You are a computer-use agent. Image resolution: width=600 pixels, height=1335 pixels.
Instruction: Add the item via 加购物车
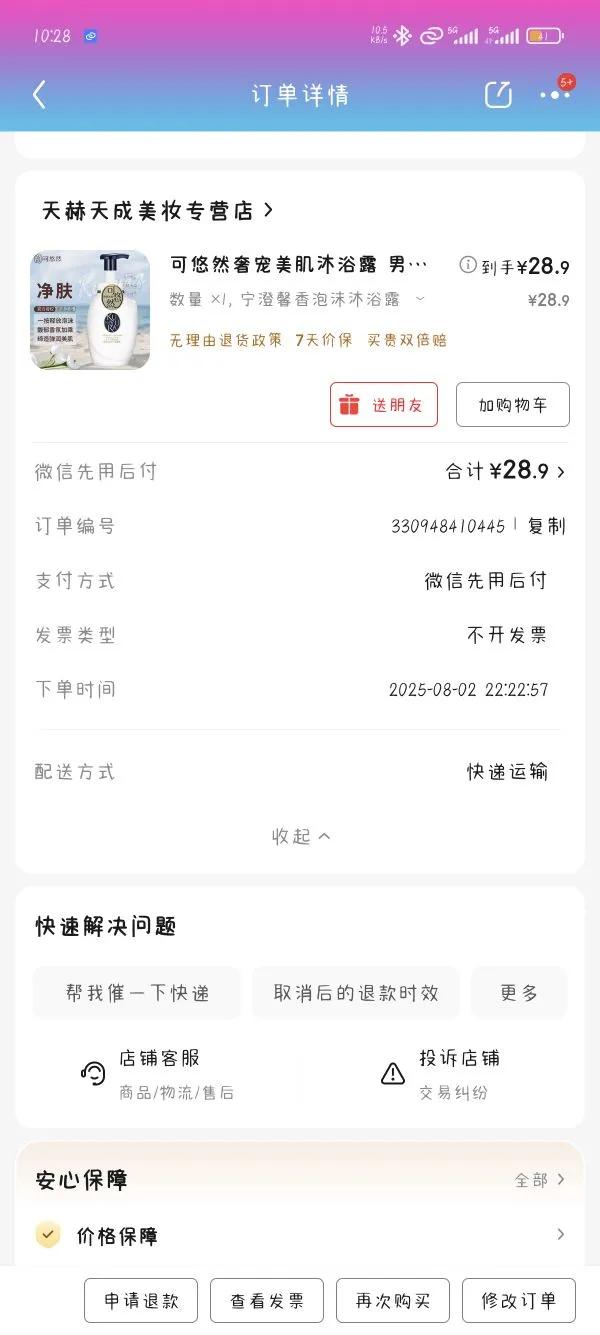[x=512, y=405]
